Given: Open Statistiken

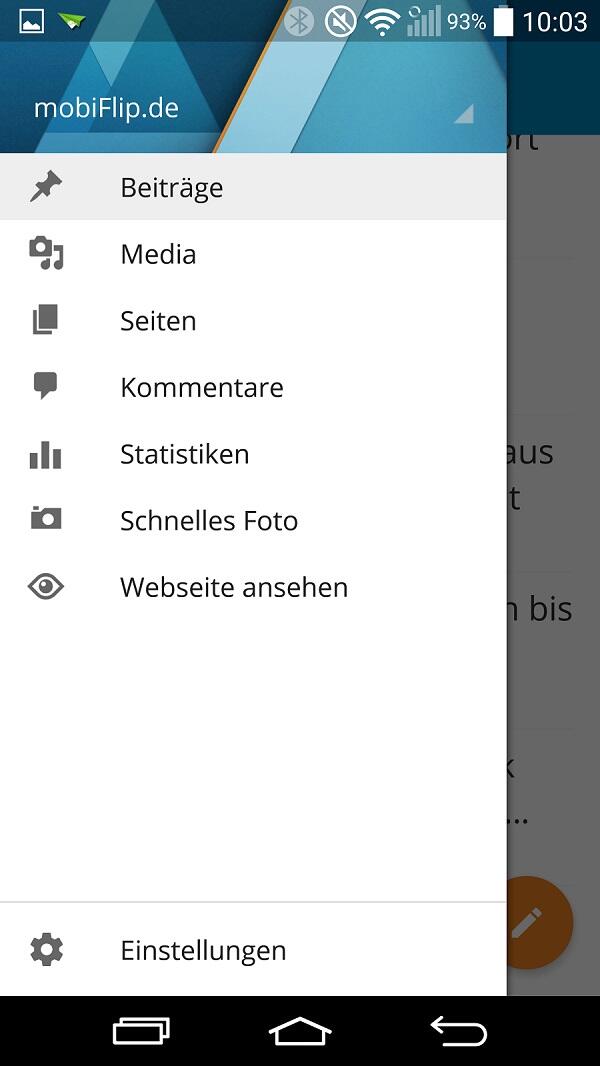Looking at the screenshot, I should coord(253,453).
